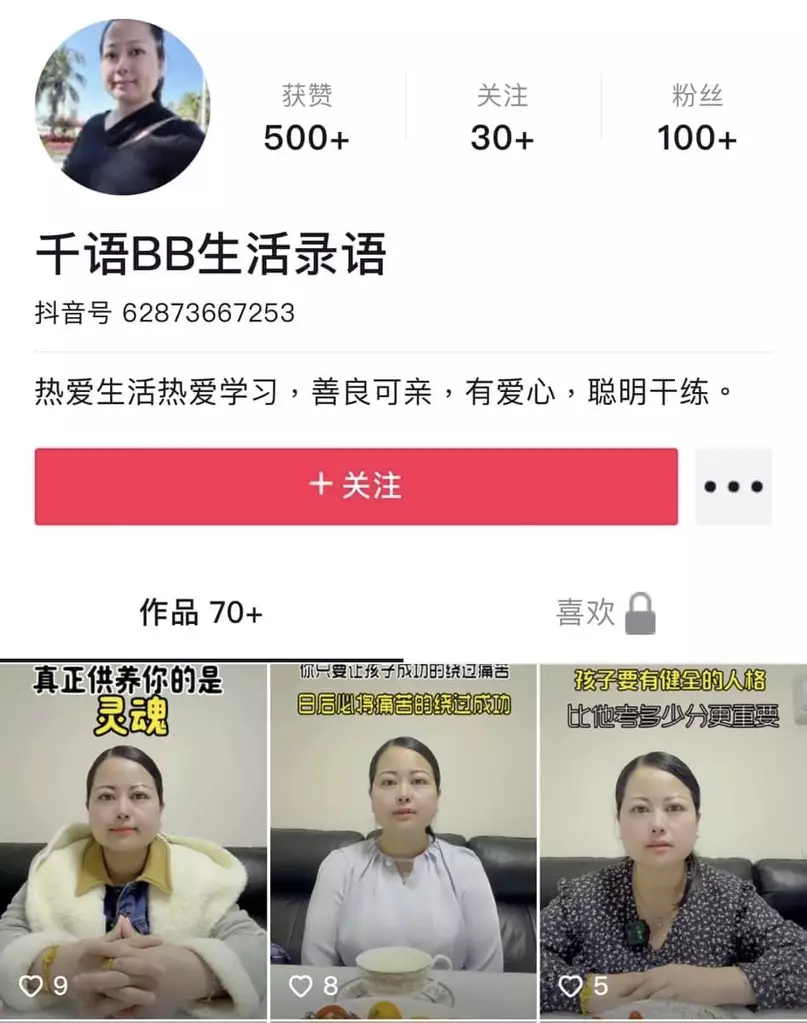Viewport: 807px width, 1023px height.
Task: Switch to the 作品 70+ tab
Action: tap(201, 612)
